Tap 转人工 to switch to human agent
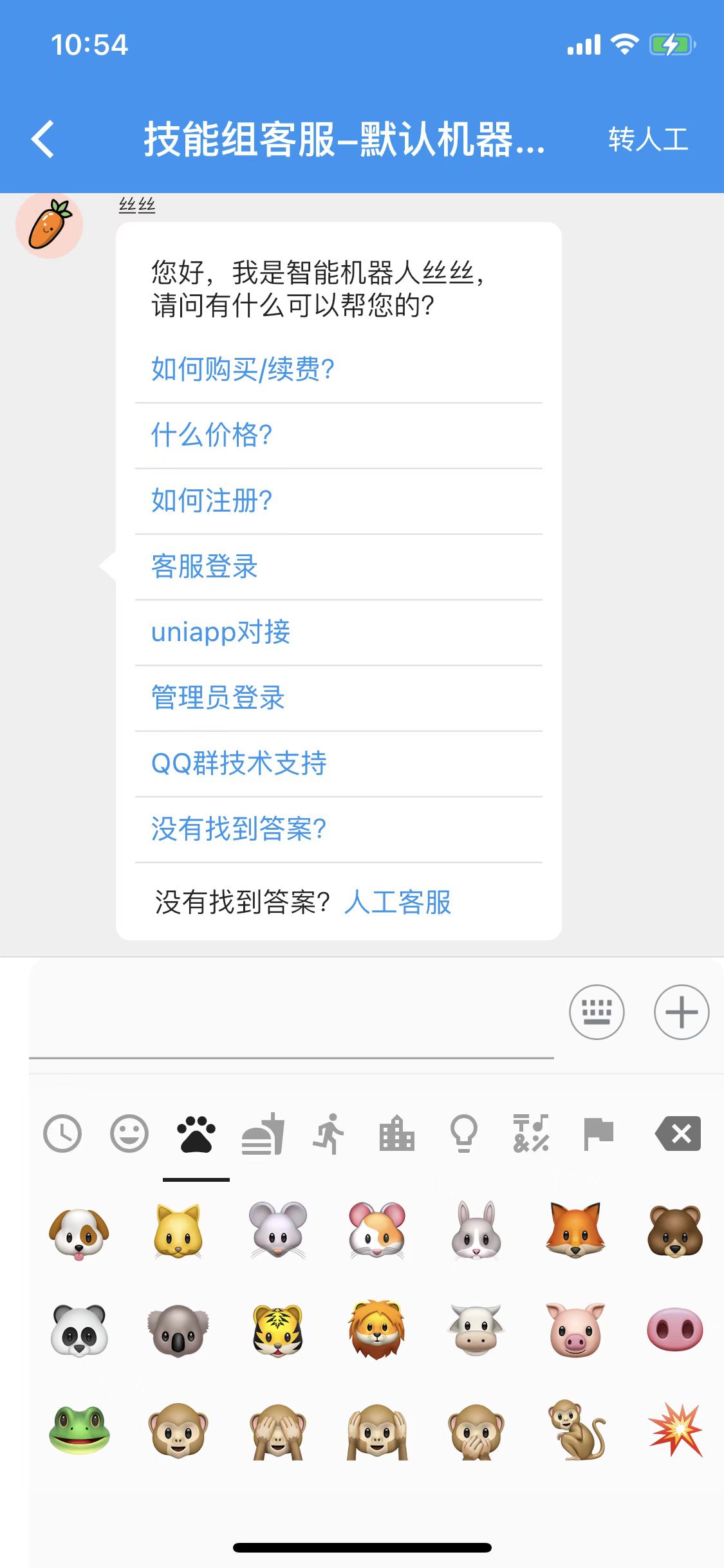Image resolution: width=724 pixels, height=1568 pixels. pos(648,139)
